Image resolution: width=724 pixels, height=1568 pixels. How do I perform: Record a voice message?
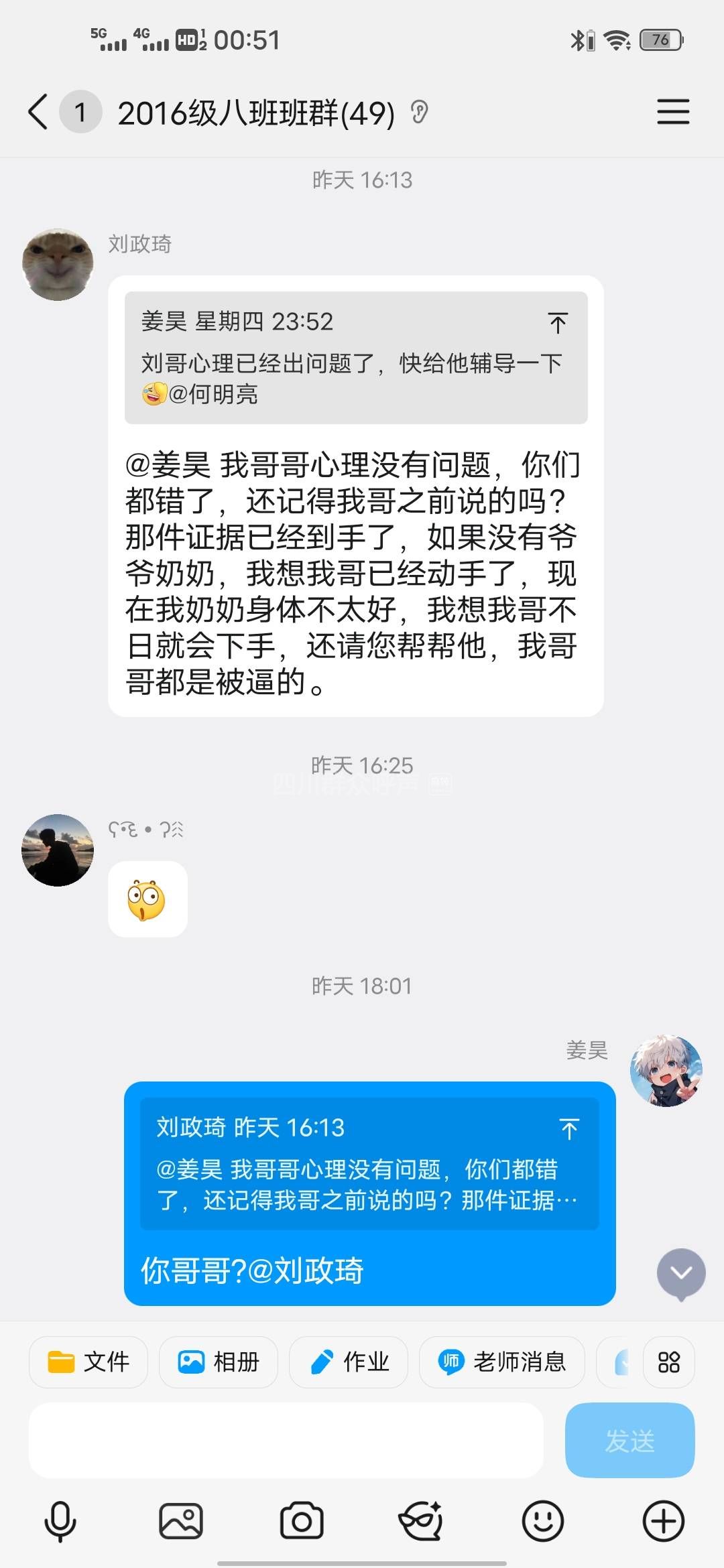tap(60, 1521)
